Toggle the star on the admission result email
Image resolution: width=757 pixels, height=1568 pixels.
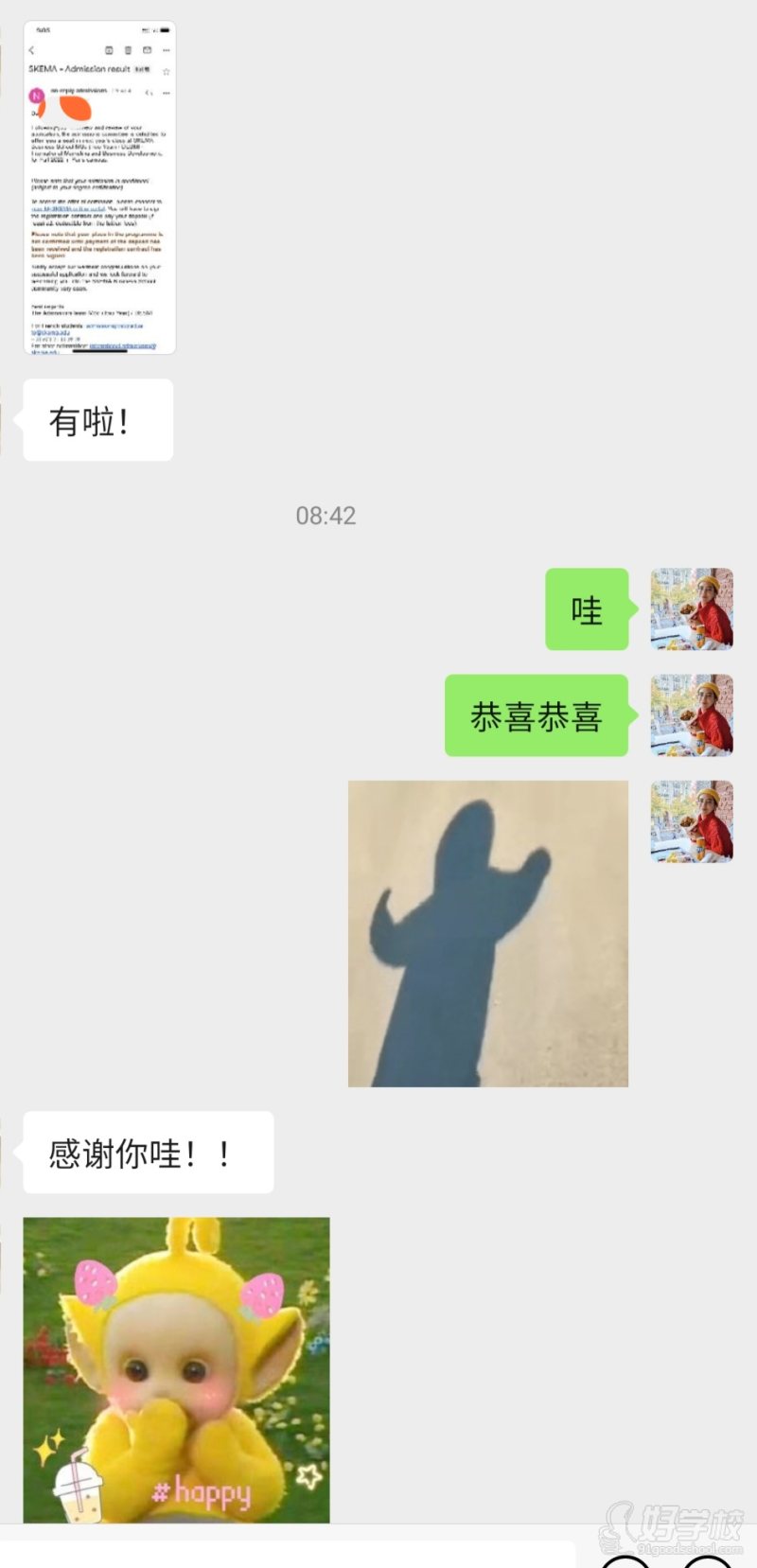[x=167, y=72]
